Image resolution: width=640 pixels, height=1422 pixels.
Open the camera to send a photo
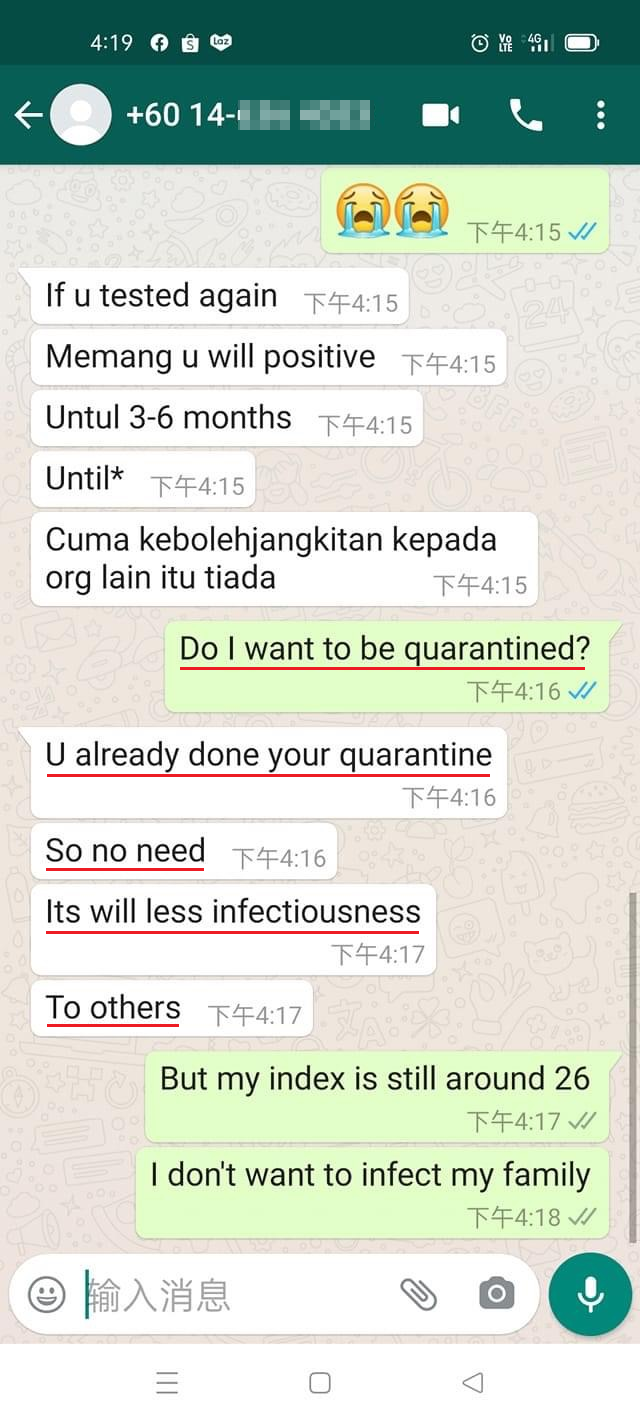click(x=496, y=1295)
